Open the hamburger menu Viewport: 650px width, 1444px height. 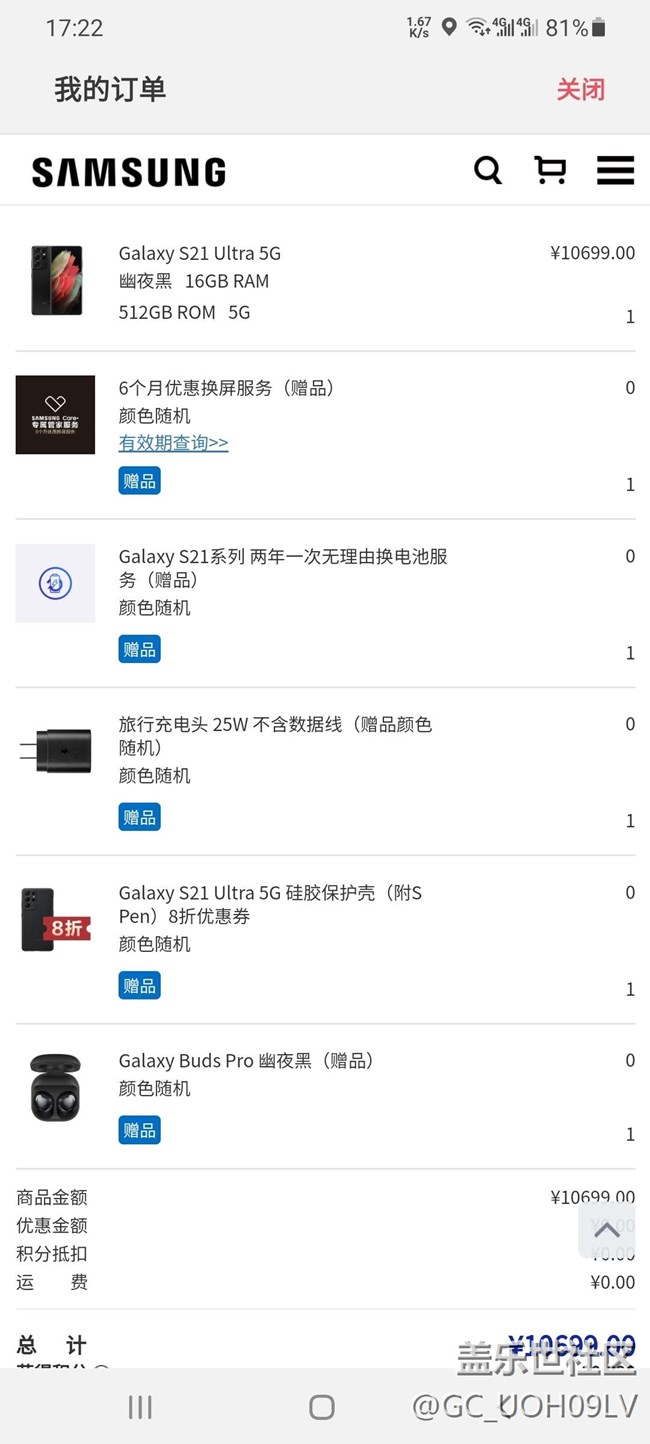coord(615,170)
